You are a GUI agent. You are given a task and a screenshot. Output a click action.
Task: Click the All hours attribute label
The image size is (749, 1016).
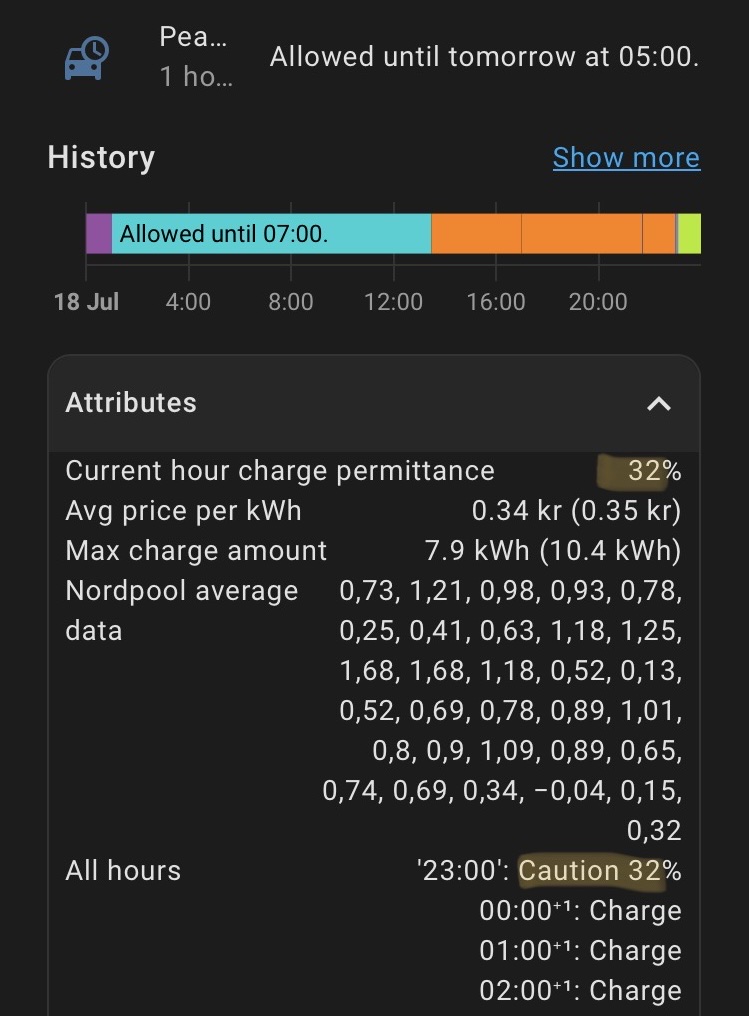tap(122, 871)
